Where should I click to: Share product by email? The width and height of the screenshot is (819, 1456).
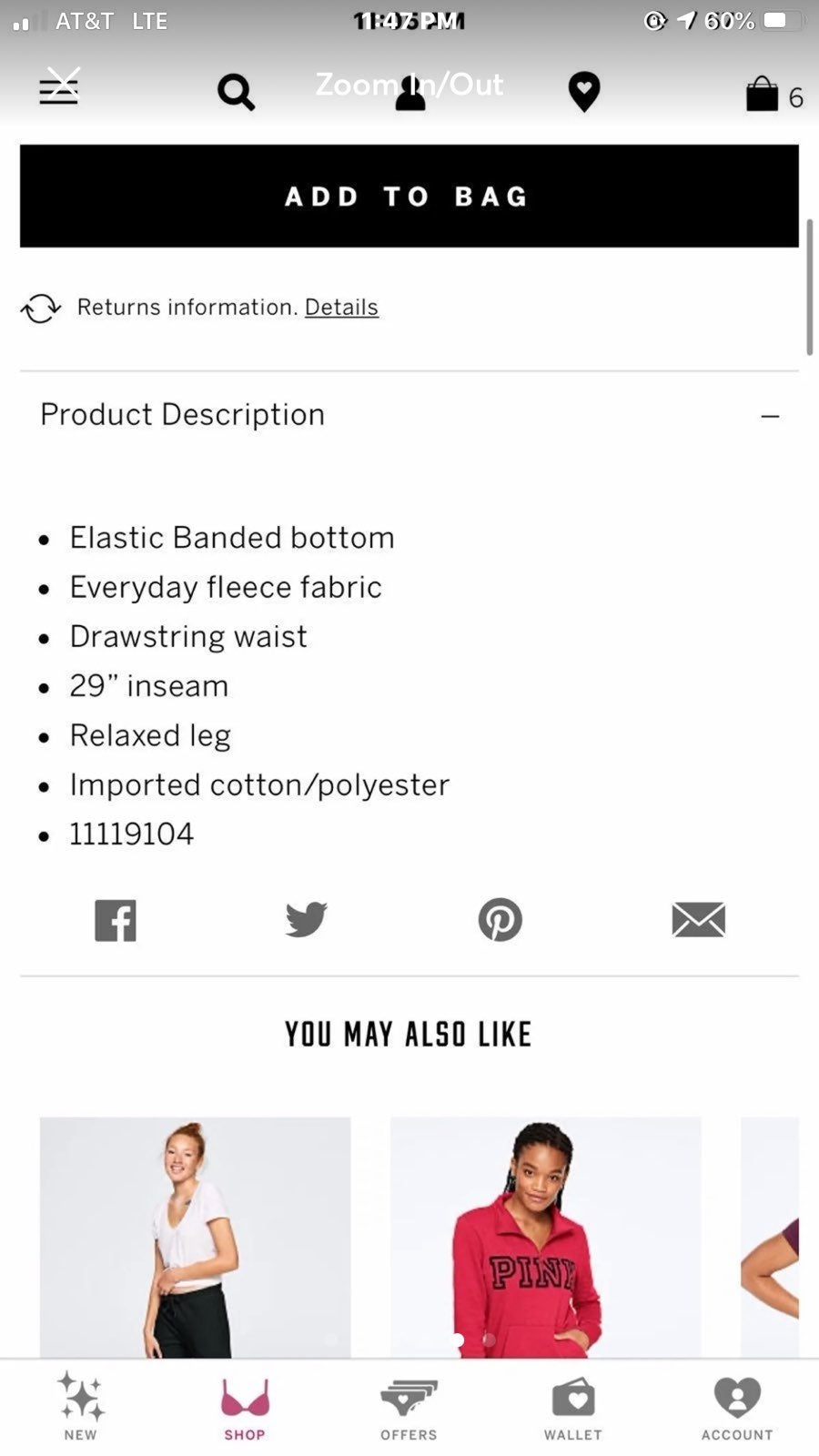699,919
